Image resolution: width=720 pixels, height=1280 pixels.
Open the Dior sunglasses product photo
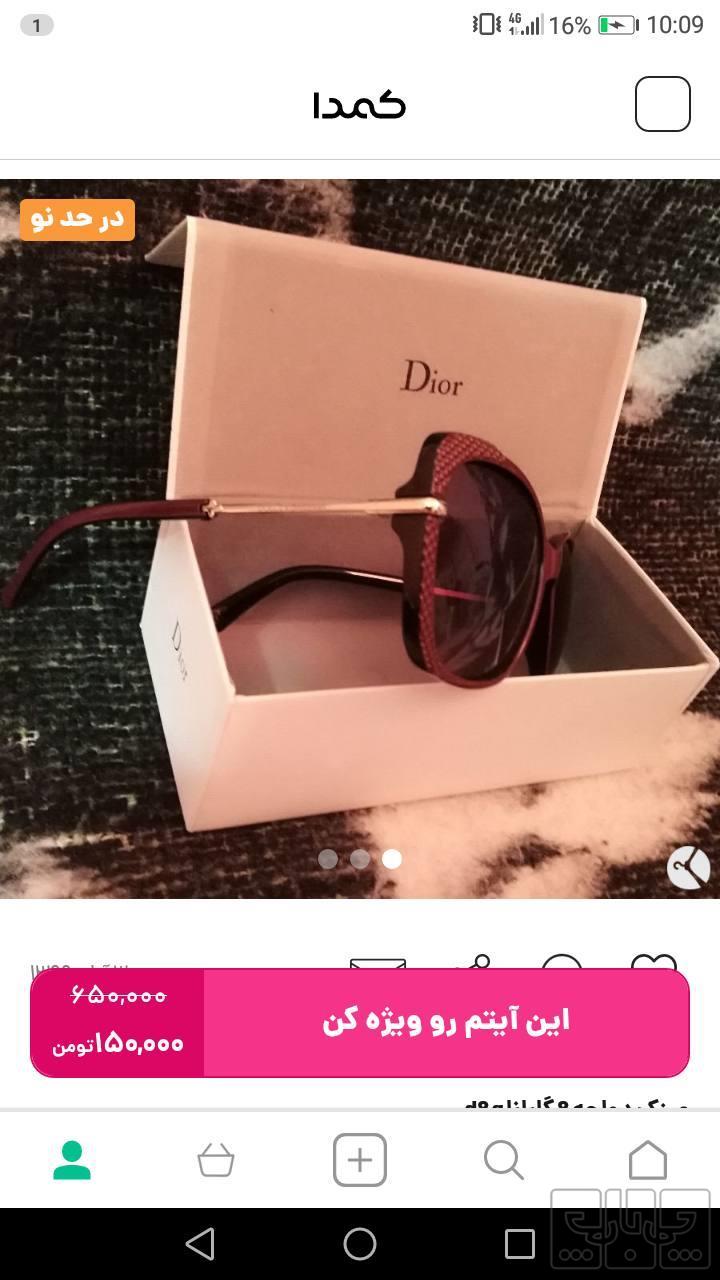pyautogui.click(x=360, y=538)
